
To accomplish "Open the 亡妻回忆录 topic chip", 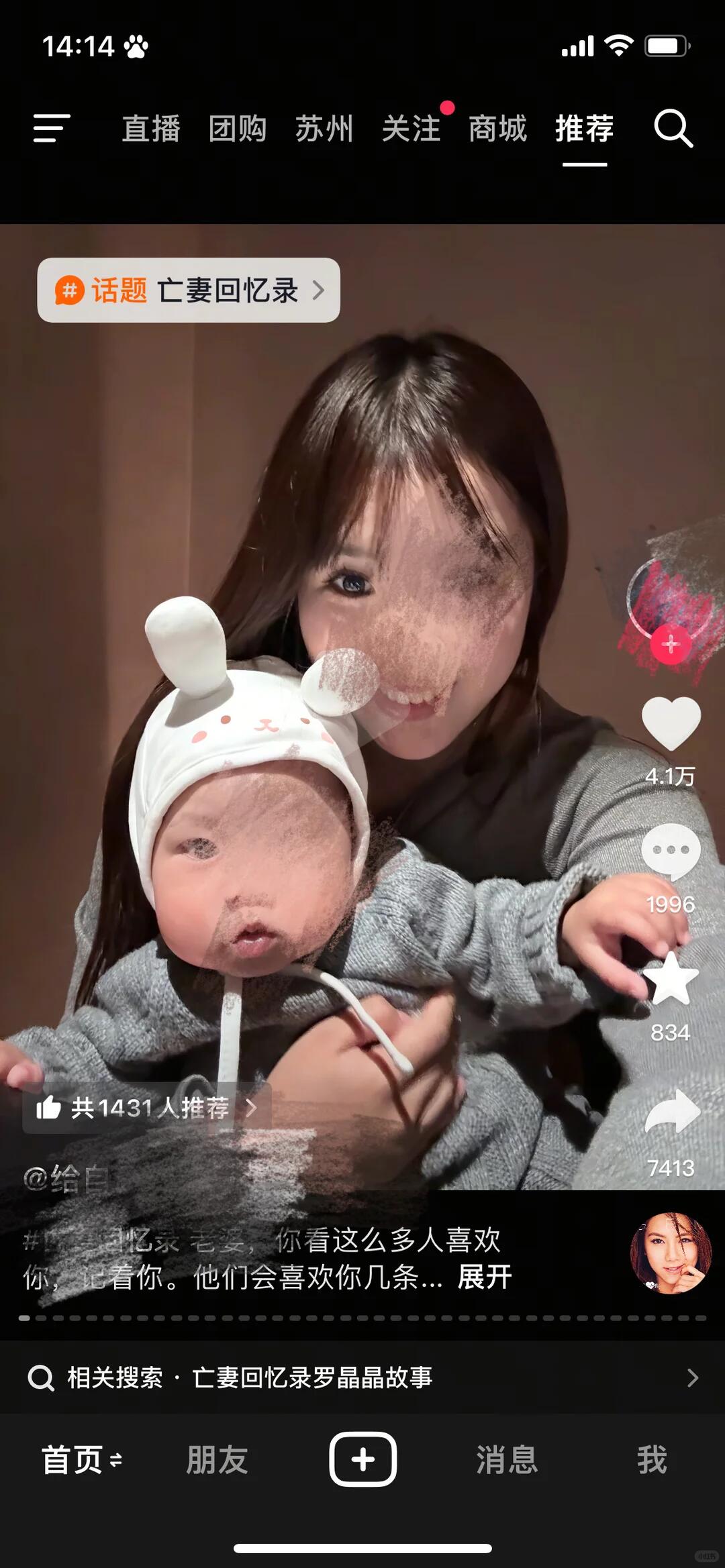I will coord(189,290).
